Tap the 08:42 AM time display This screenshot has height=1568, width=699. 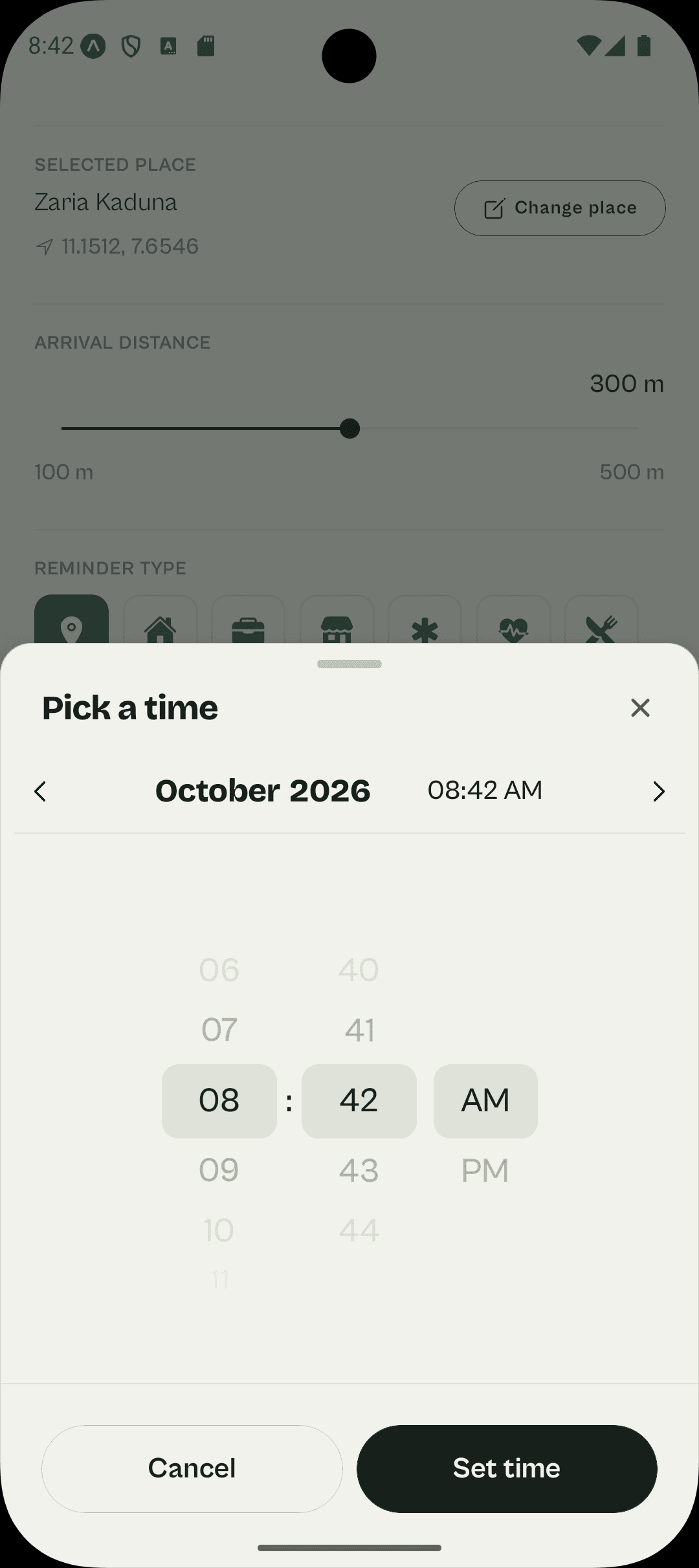coord(485,790)
